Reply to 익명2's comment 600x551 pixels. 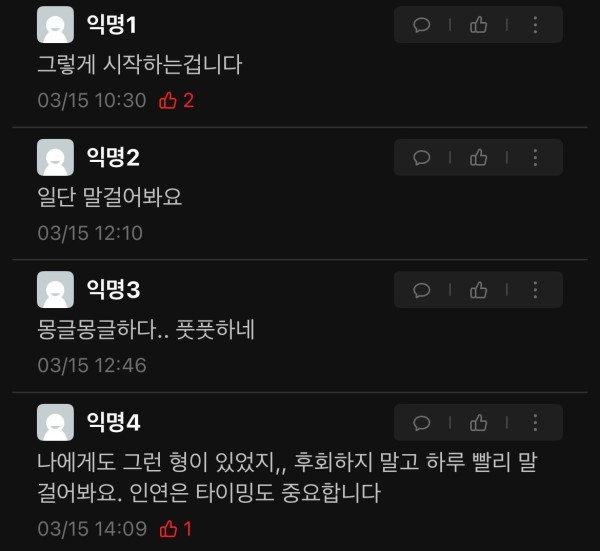coord(422,157)
